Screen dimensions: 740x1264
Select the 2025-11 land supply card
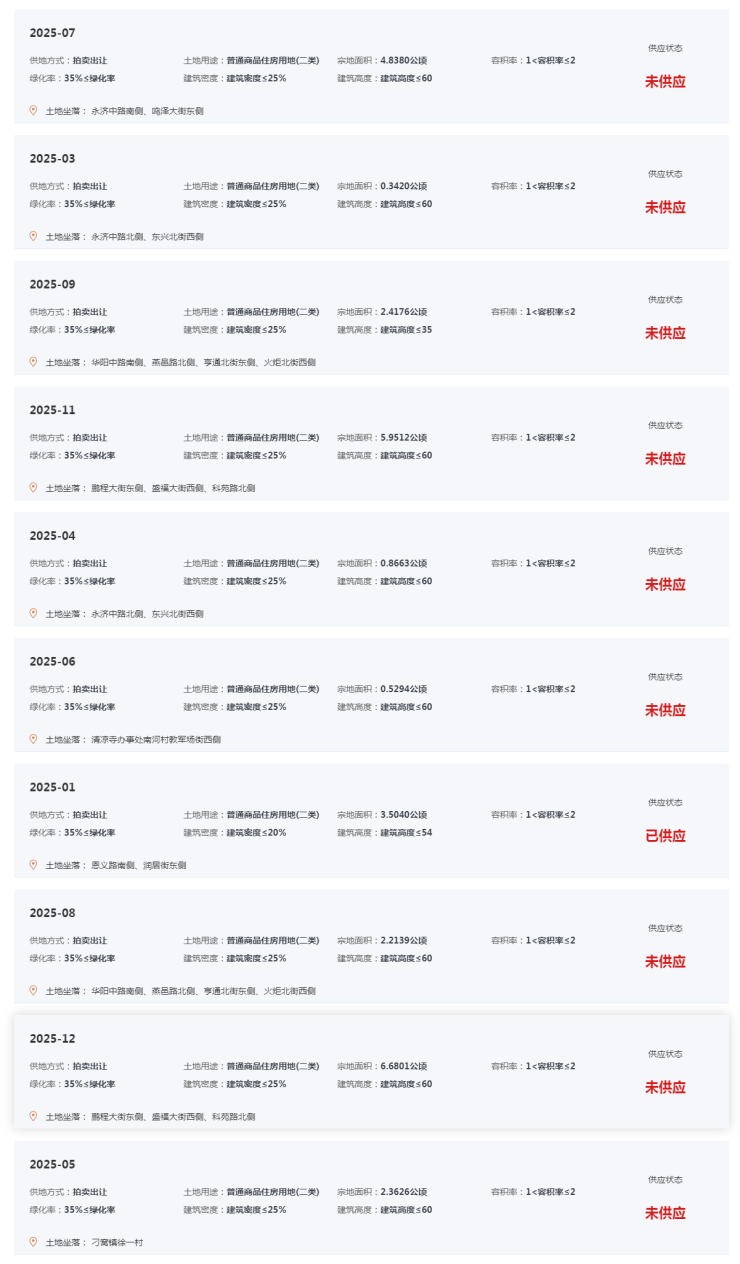coord(370,445)
